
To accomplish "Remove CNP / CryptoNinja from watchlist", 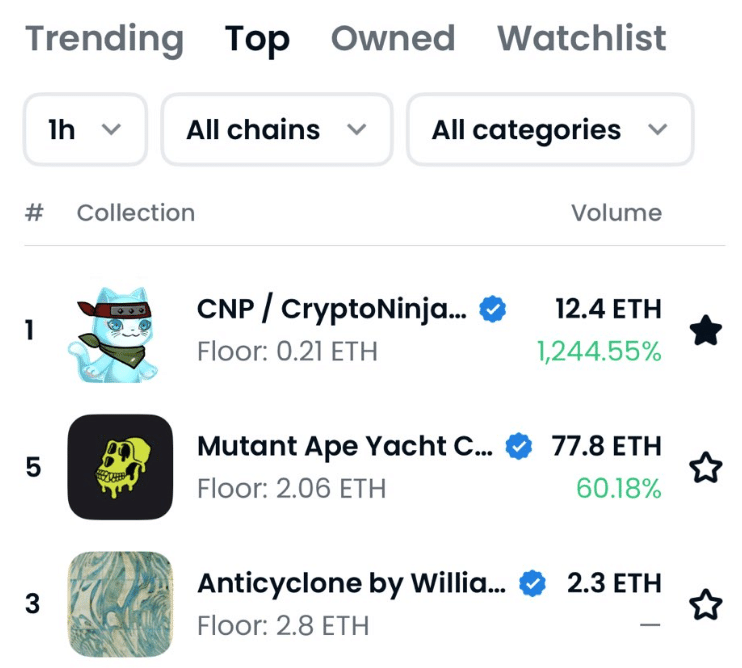I will tap(706, 330).
